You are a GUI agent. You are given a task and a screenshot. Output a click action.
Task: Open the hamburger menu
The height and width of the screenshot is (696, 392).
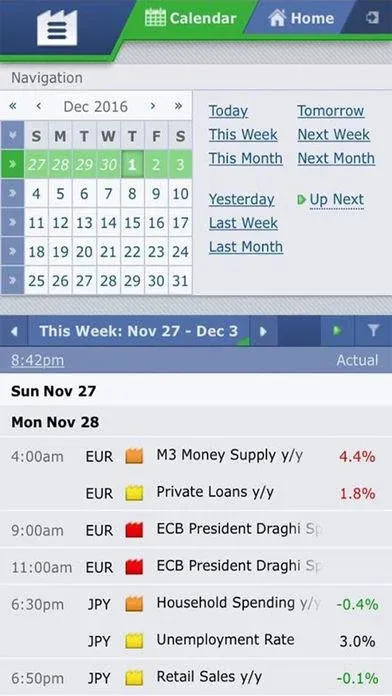(57, 28)
